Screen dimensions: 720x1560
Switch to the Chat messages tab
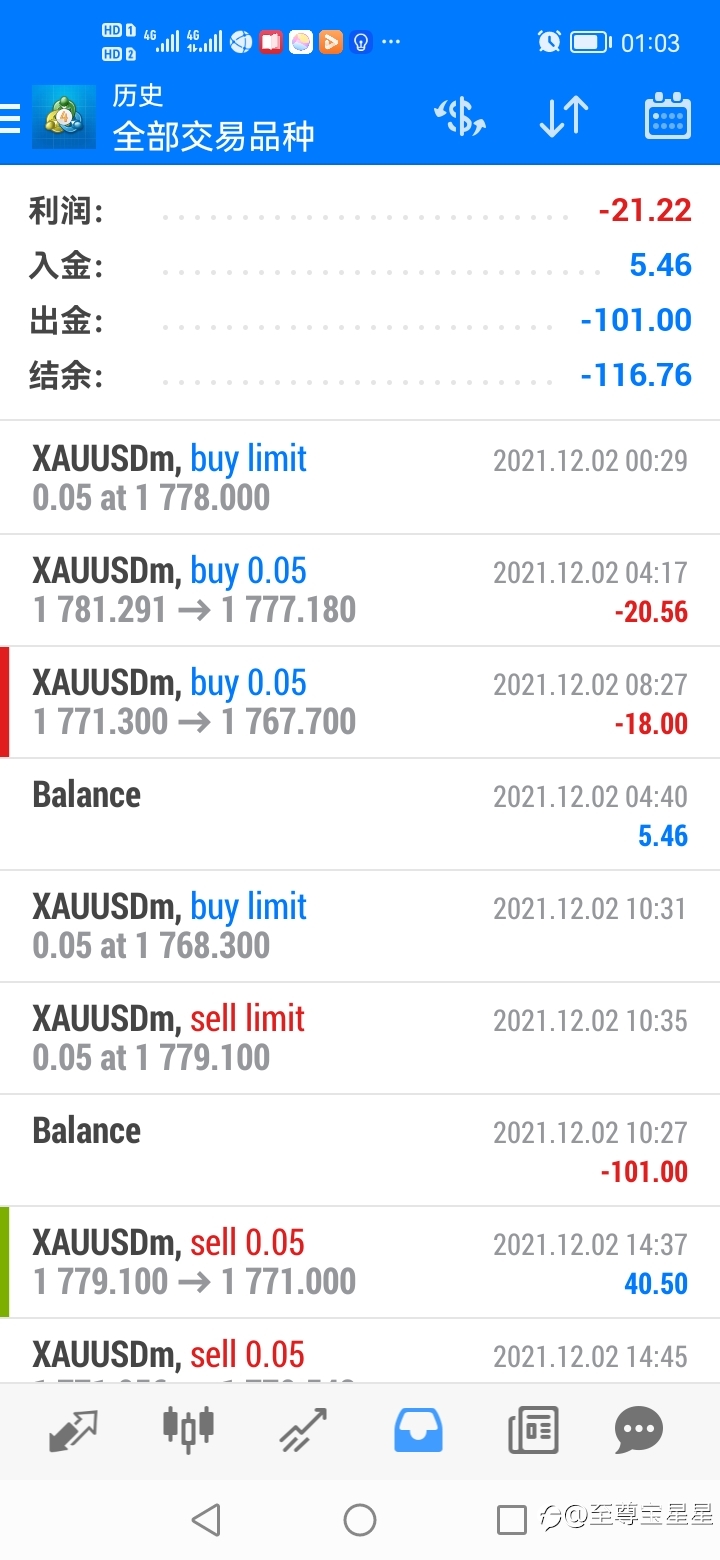(x=639, y=1431)
